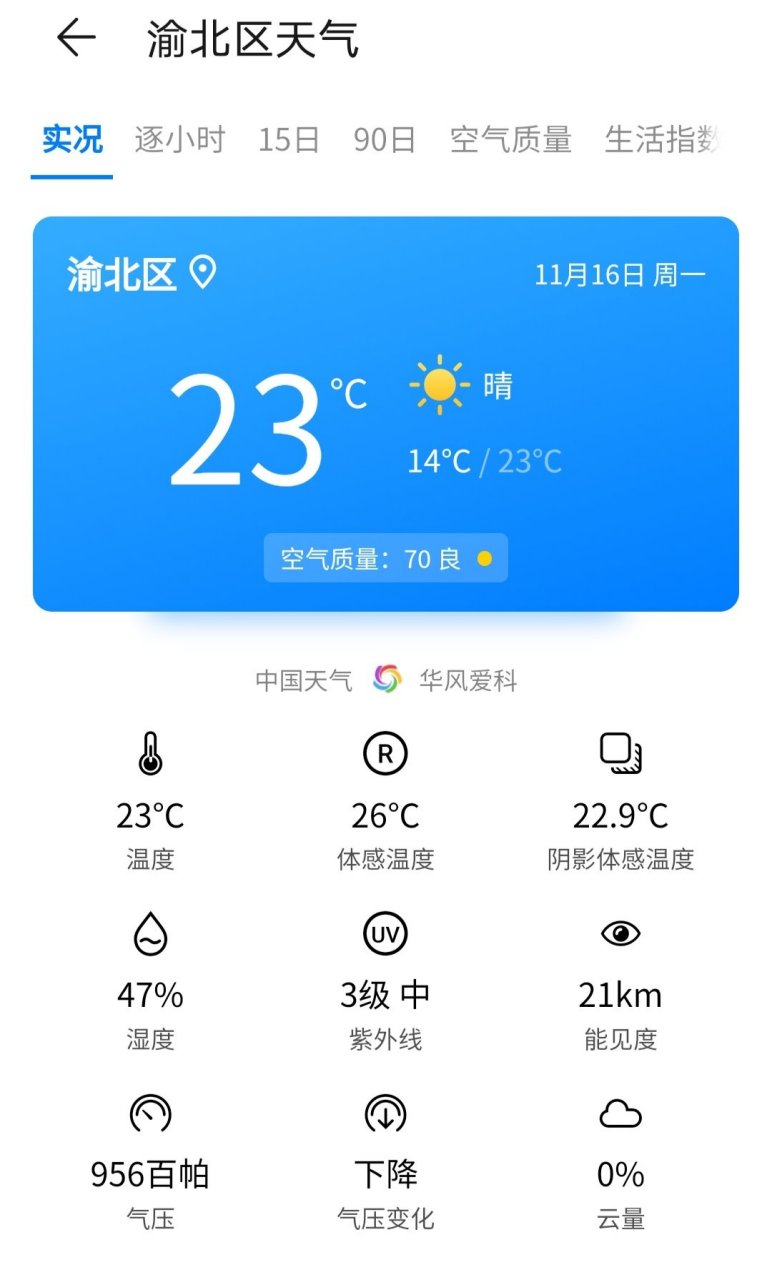The width and height of the screenshot is (772, 1280).
Task: Click the 中国天气 text link
Action: pos(303,679)
